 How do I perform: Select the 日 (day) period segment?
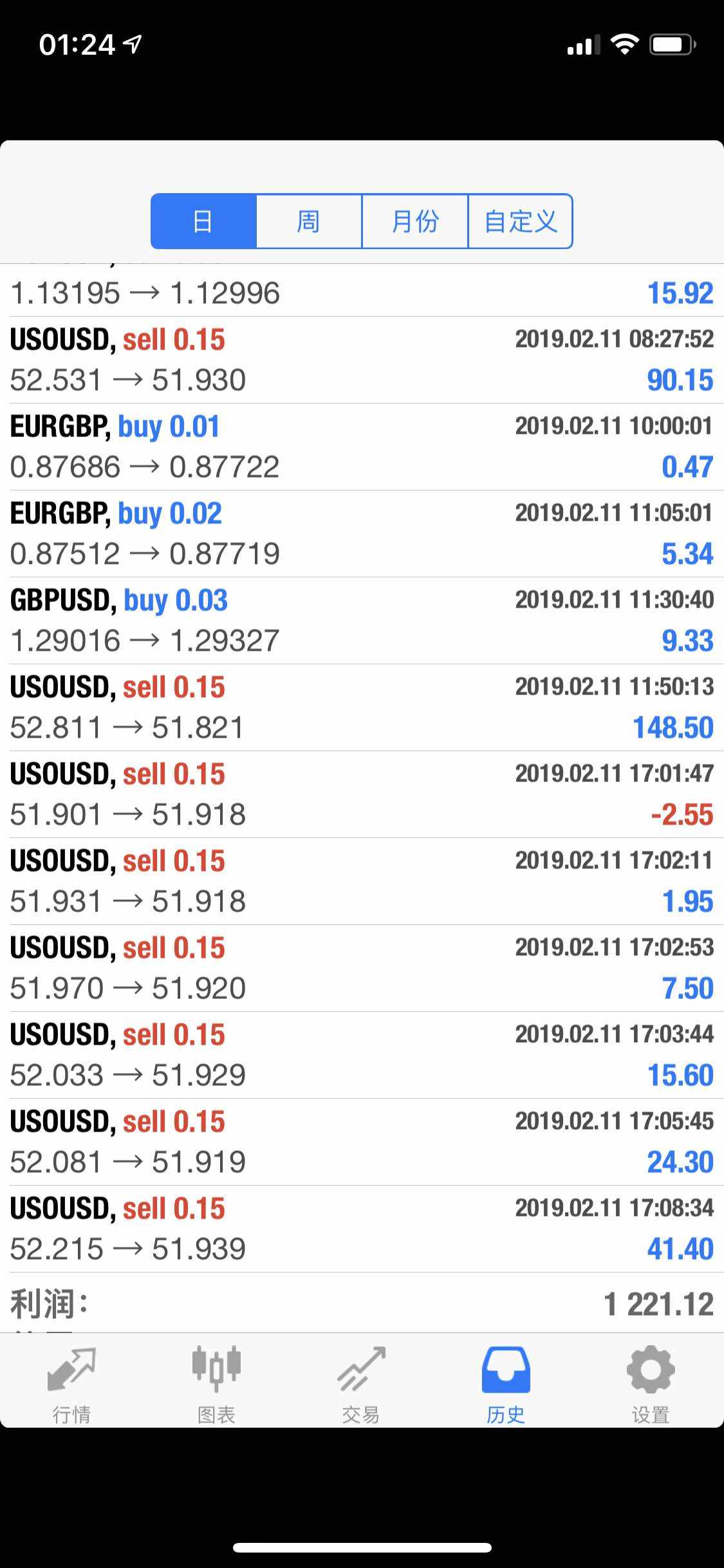203,221
